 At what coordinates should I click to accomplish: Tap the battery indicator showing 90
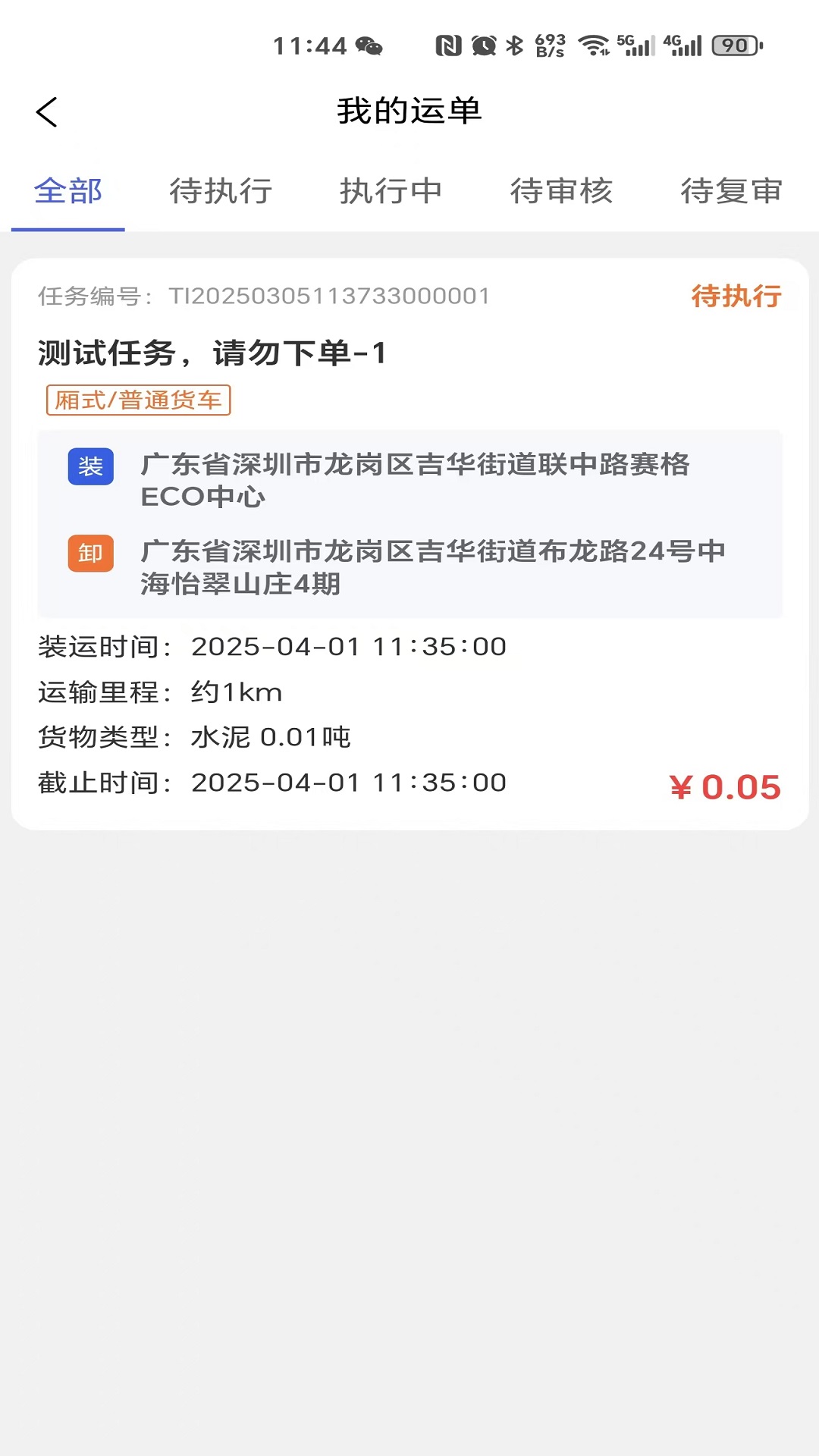point(734,45)
